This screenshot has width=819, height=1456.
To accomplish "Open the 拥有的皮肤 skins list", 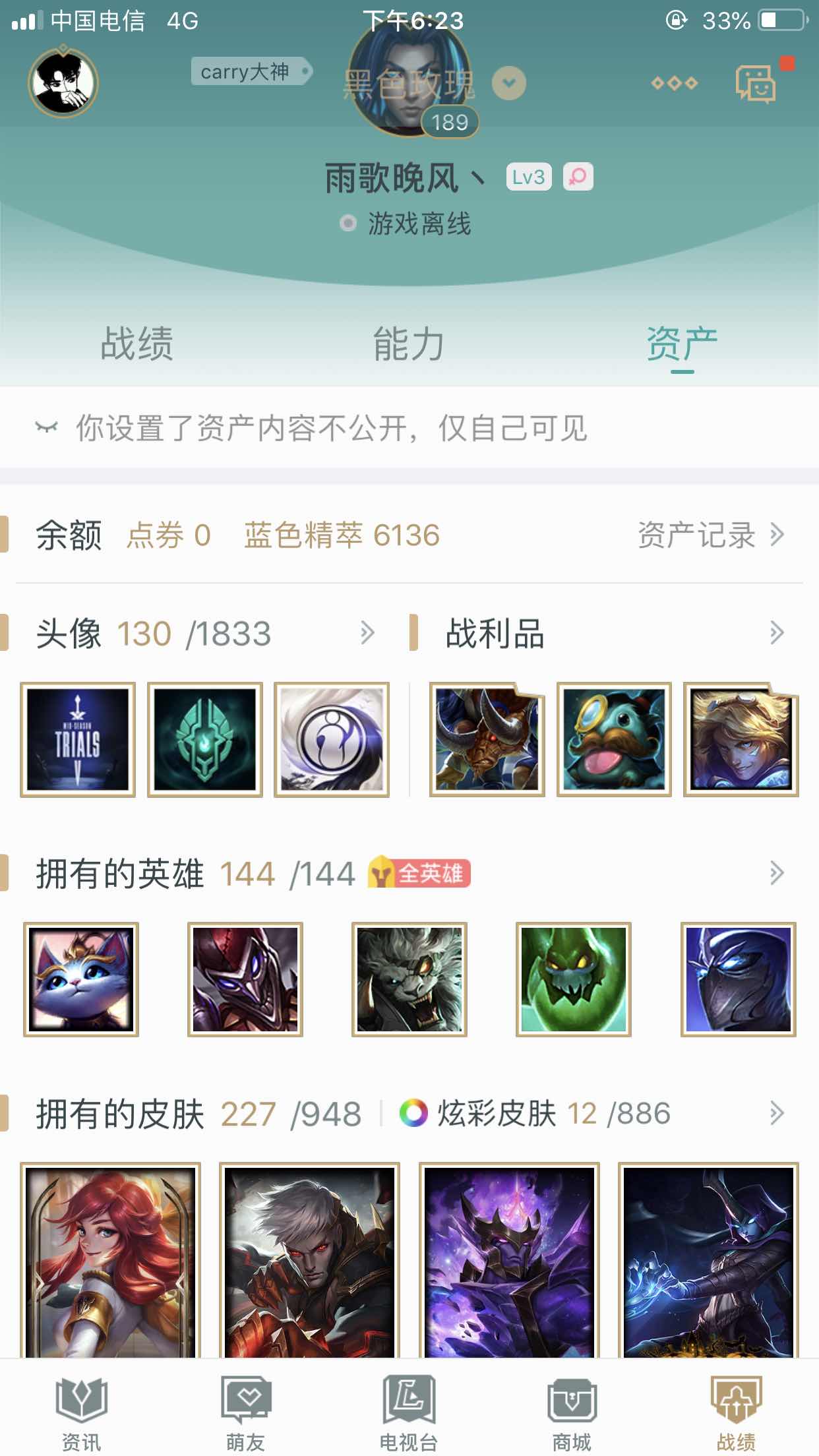I will point(776,1114).
